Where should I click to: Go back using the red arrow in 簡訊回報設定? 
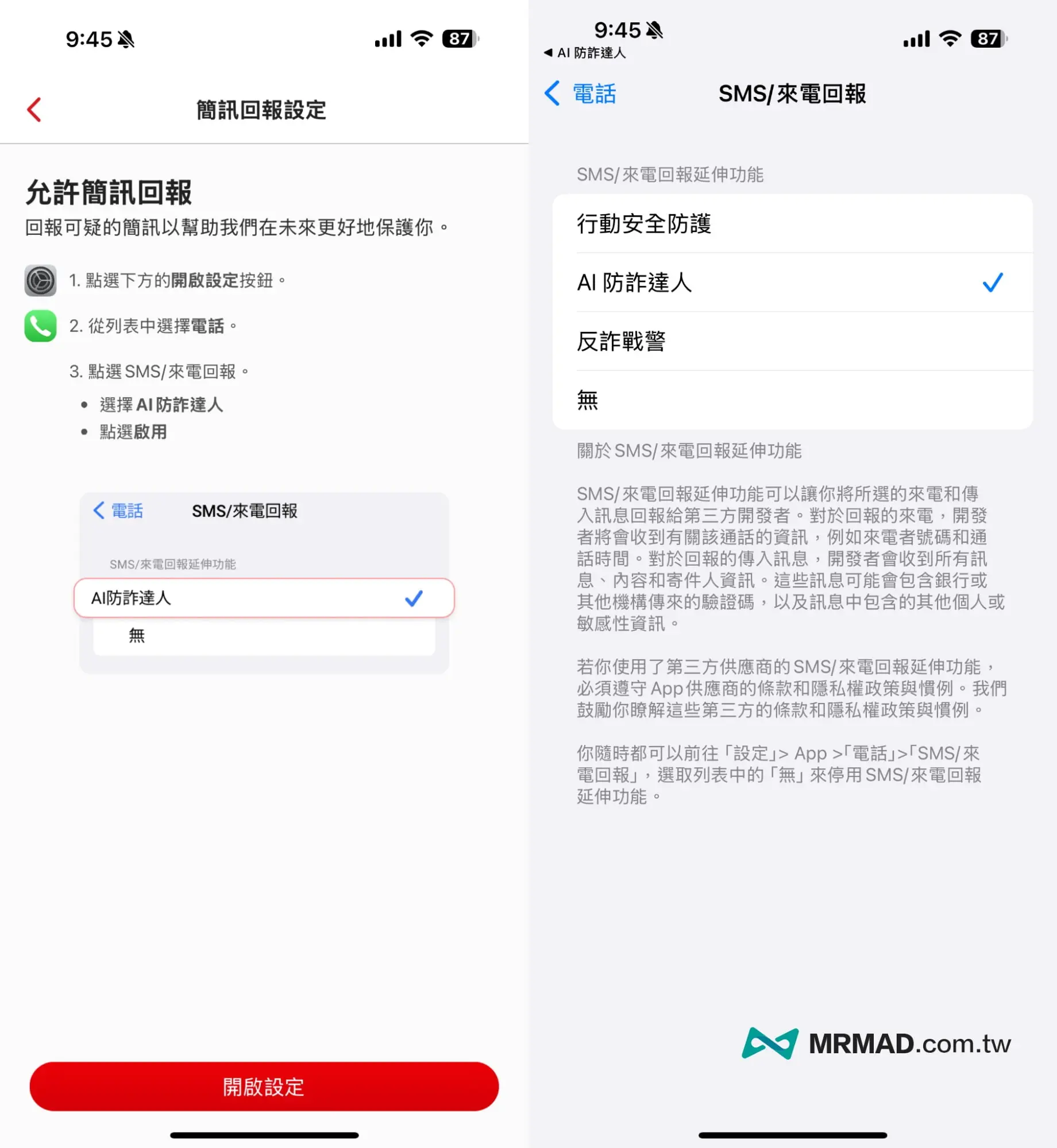tap(34, 110)
